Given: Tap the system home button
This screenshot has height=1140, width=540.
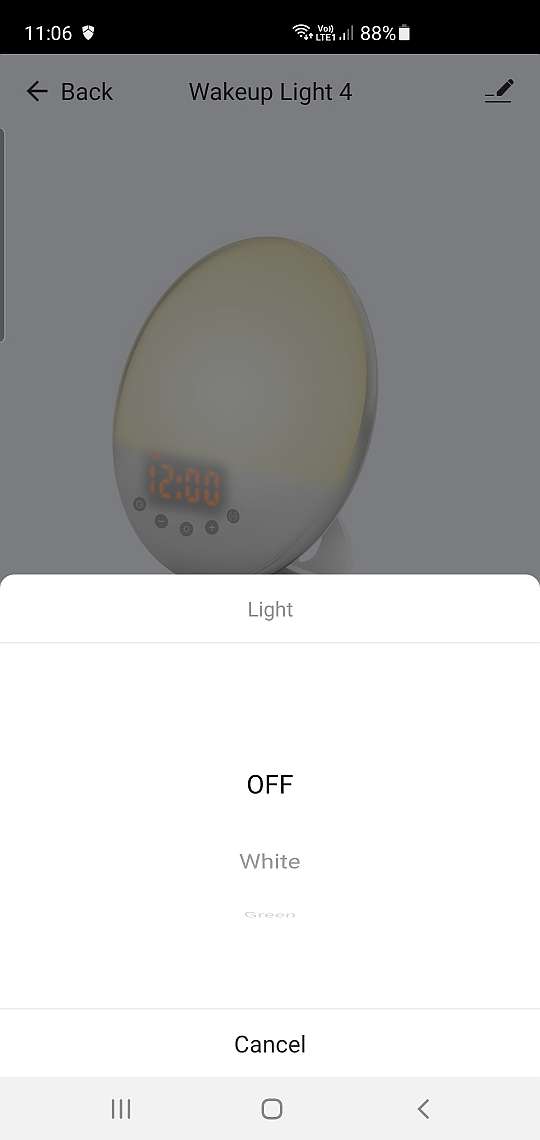Looking at the screenshot, I should 271,1109.
